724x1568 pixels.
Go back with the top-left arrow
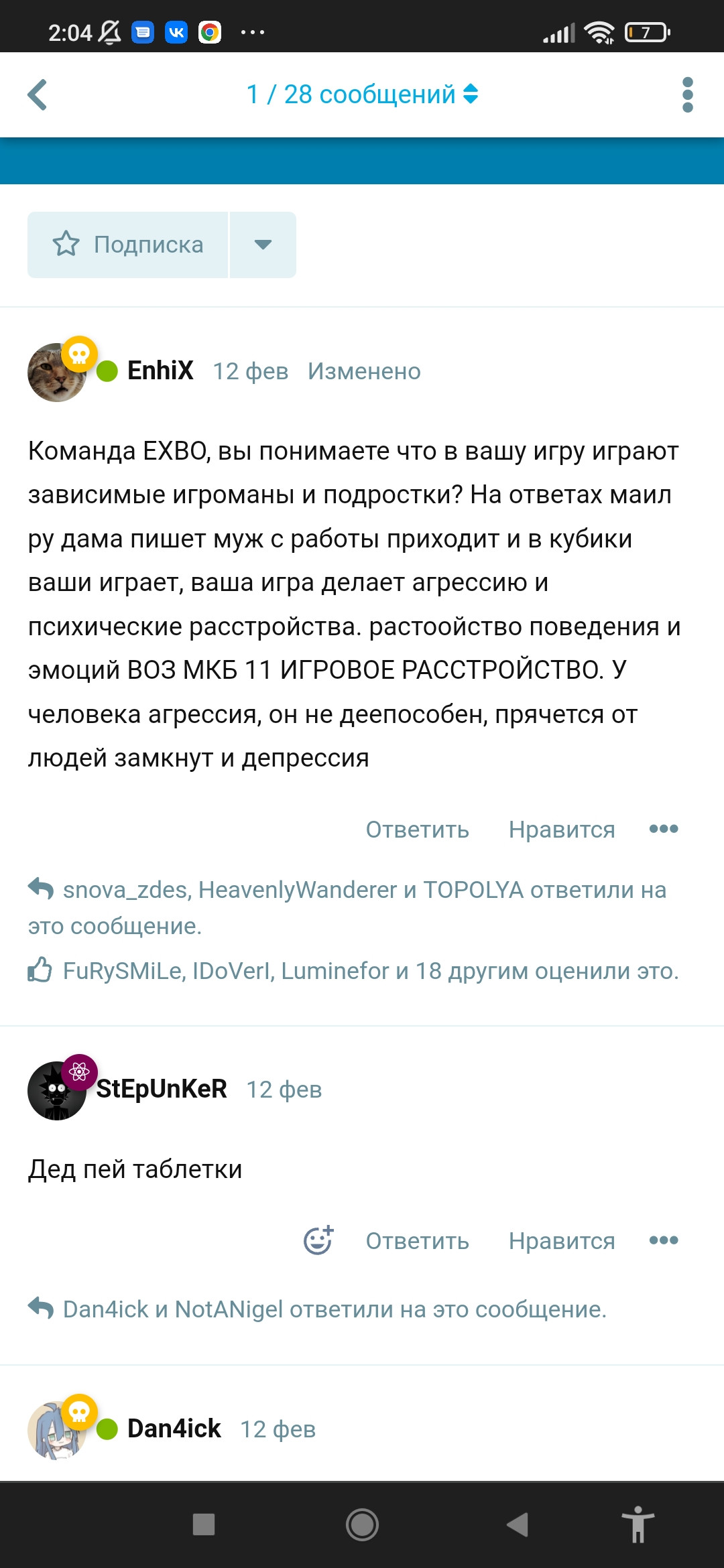[x=38, y=94]
